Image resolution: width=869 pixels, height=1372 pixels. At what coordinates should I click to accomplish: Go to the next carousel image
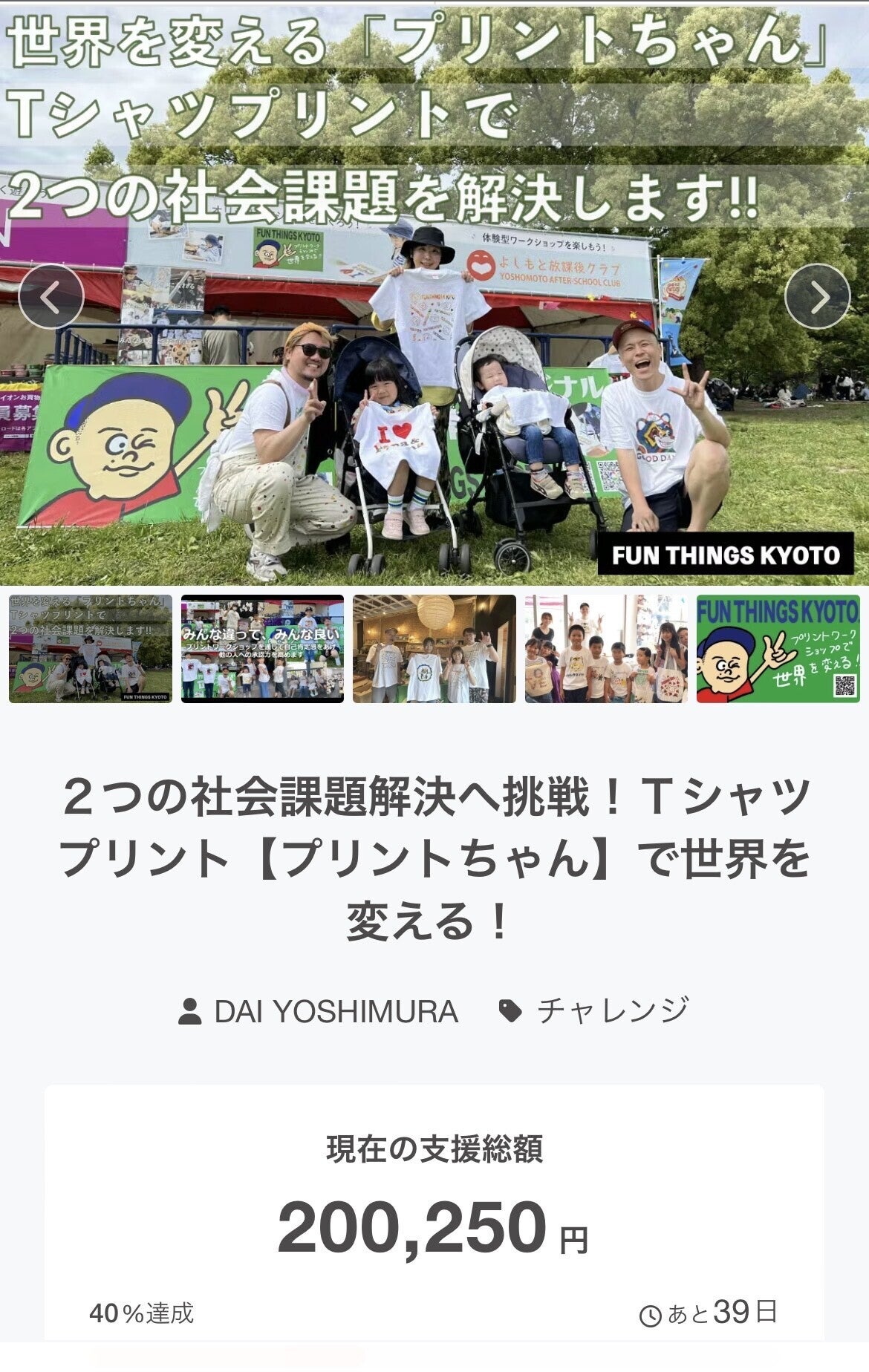(817, 296)
